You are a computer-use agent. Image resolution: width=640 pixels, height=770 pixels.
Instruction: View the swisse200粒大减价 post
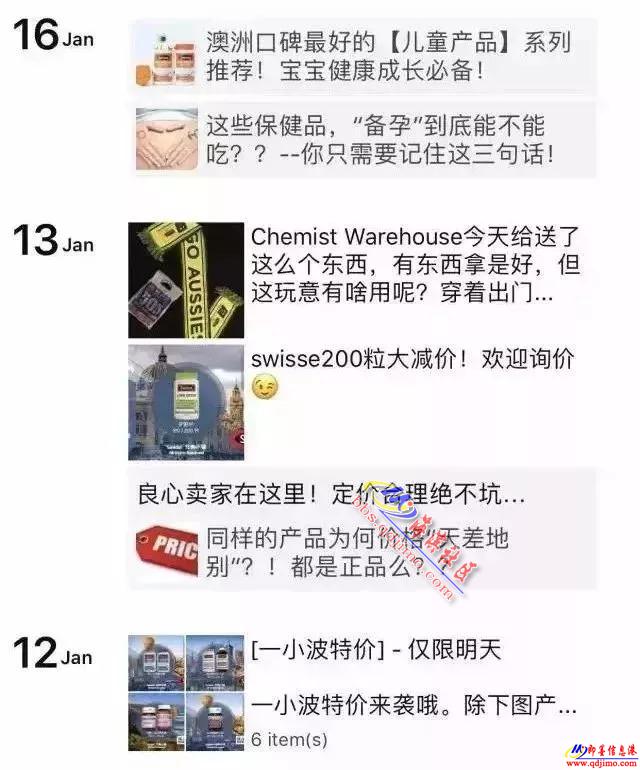coord(412,360)
